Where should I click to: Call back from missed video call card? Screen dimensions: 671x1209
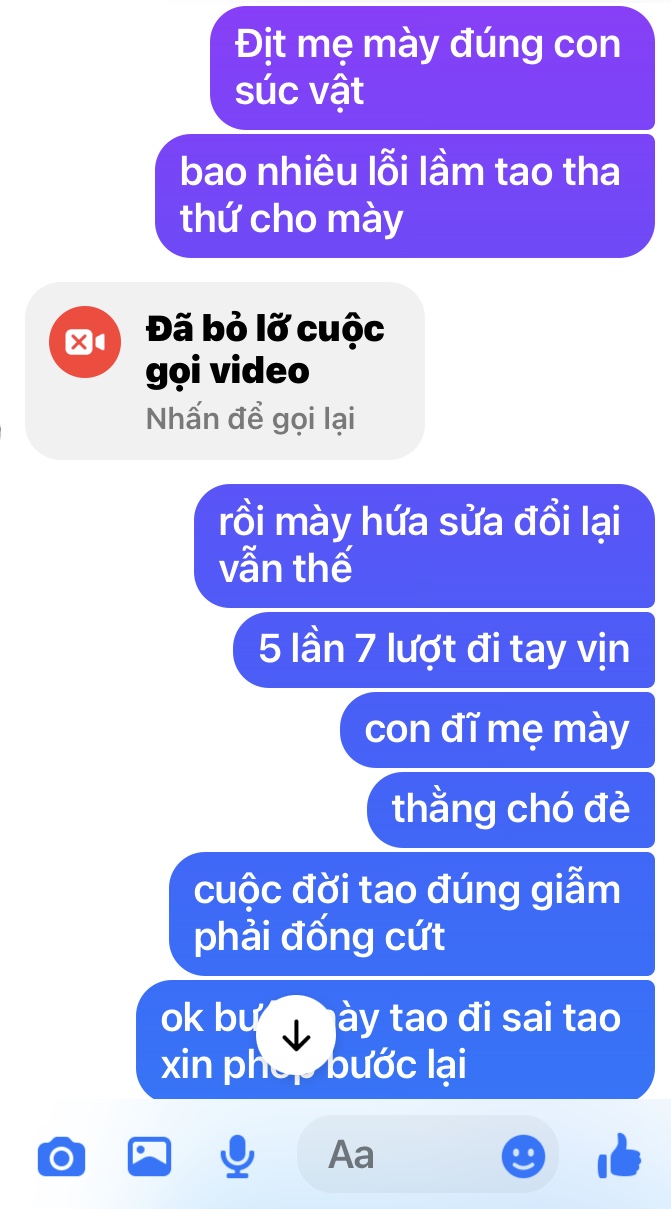point(224,371)
